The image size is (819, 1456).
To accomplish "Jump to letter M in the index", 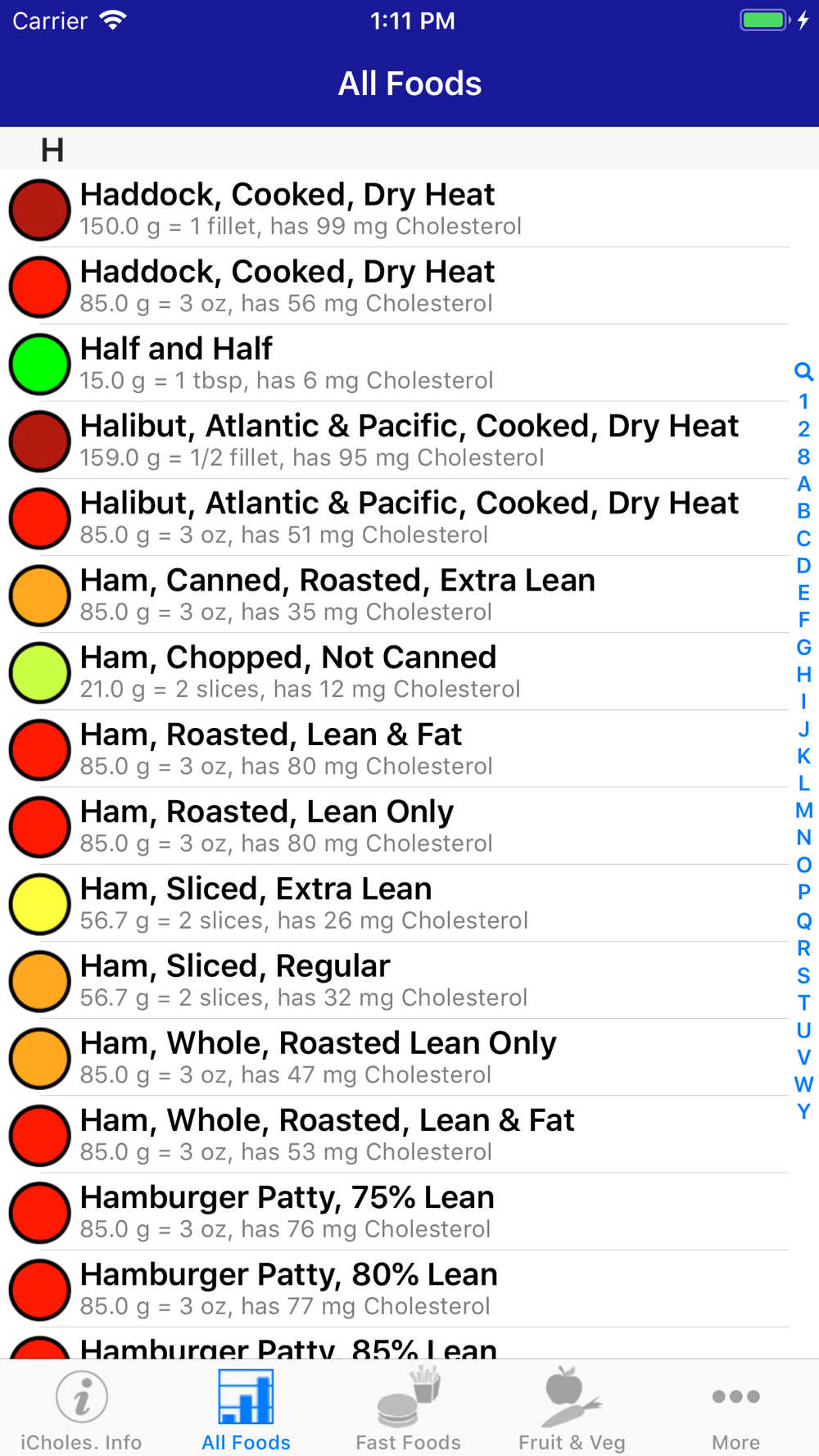I will [803, 811].
